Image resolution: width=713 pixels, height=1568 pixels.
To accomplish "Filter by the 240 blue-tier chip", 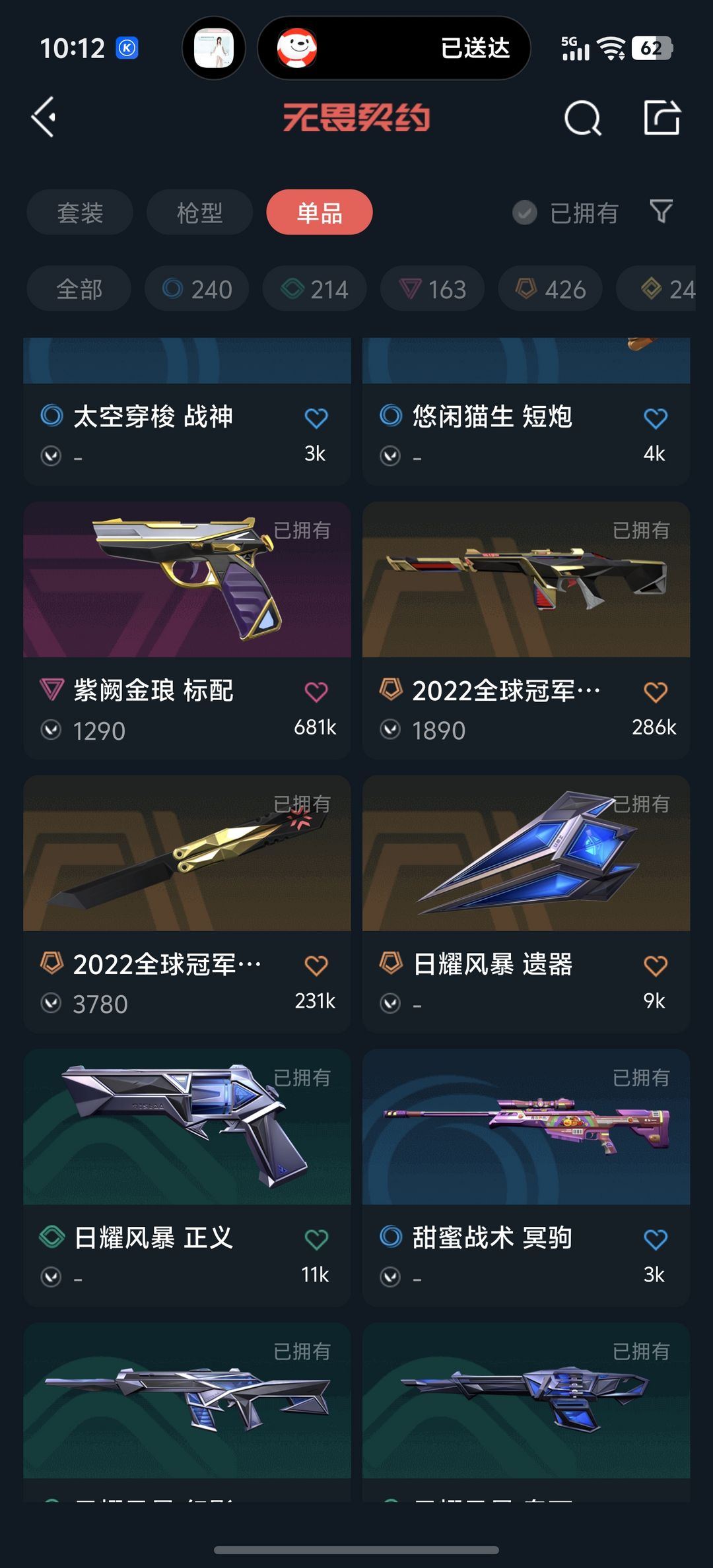I will click(x=197, y=289).
